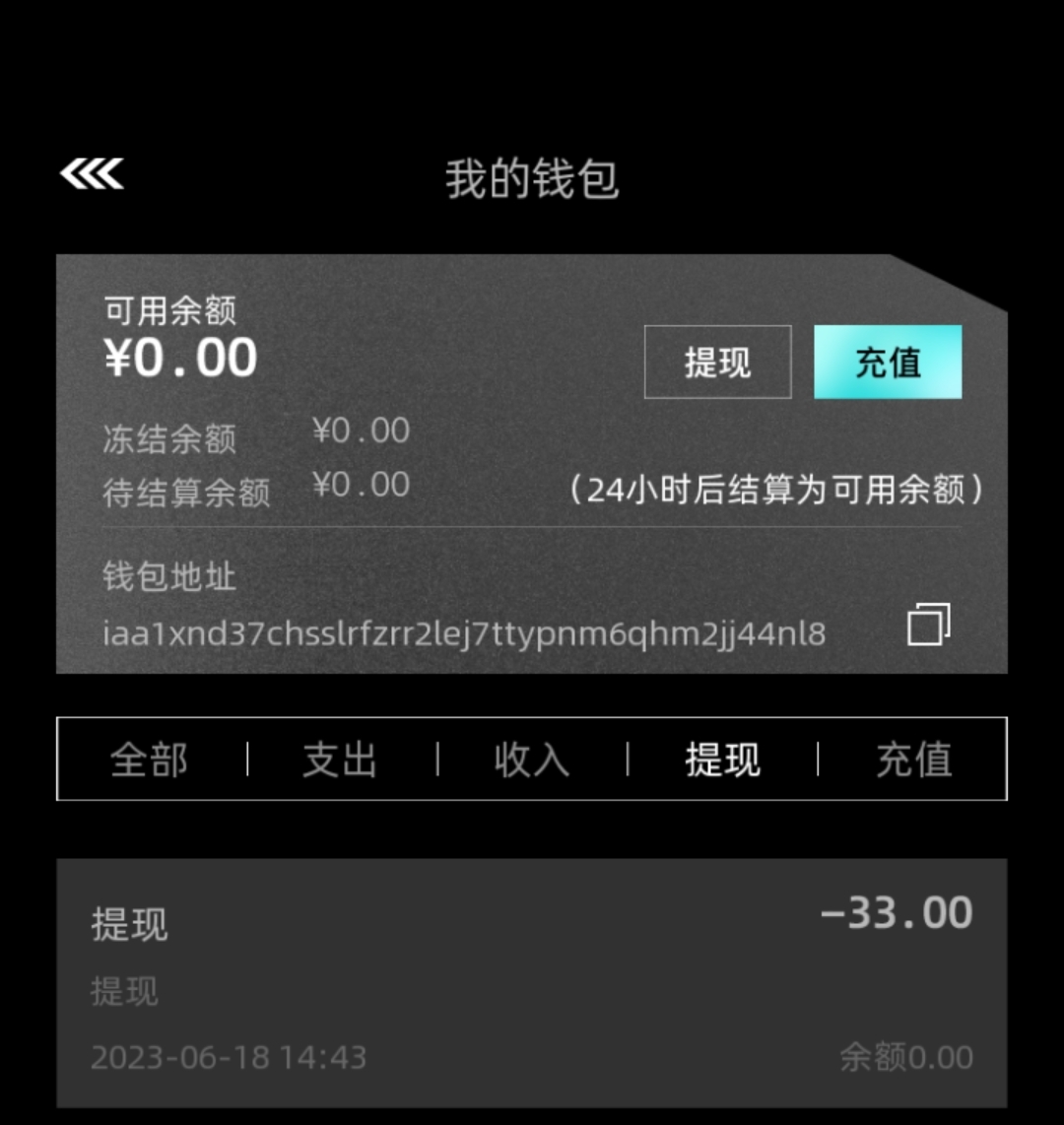Select the 充值 filter tab
This screenshot has width=1064, height=1125.
coord(913,760)
